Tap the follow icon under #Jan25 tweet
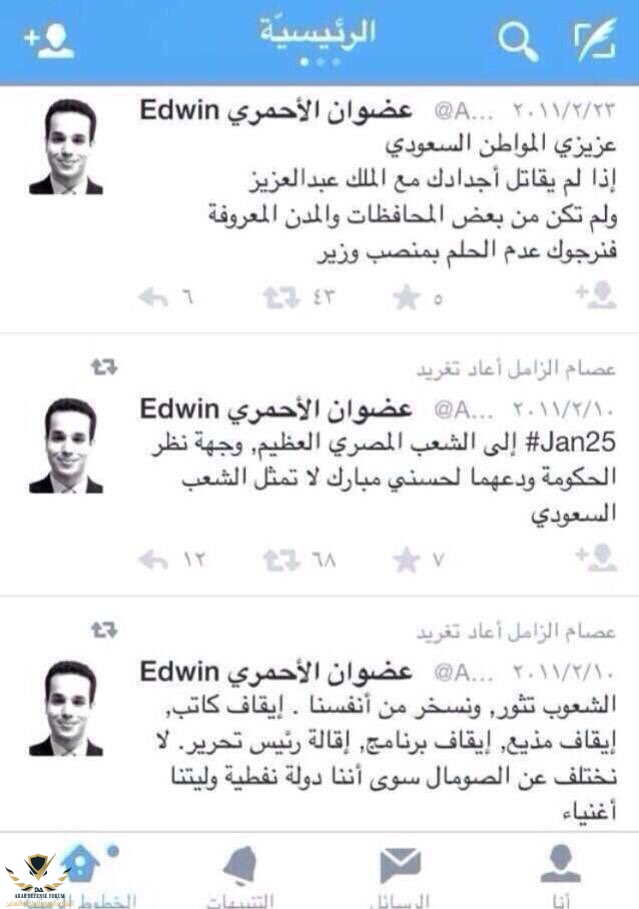 click(596, 557)
